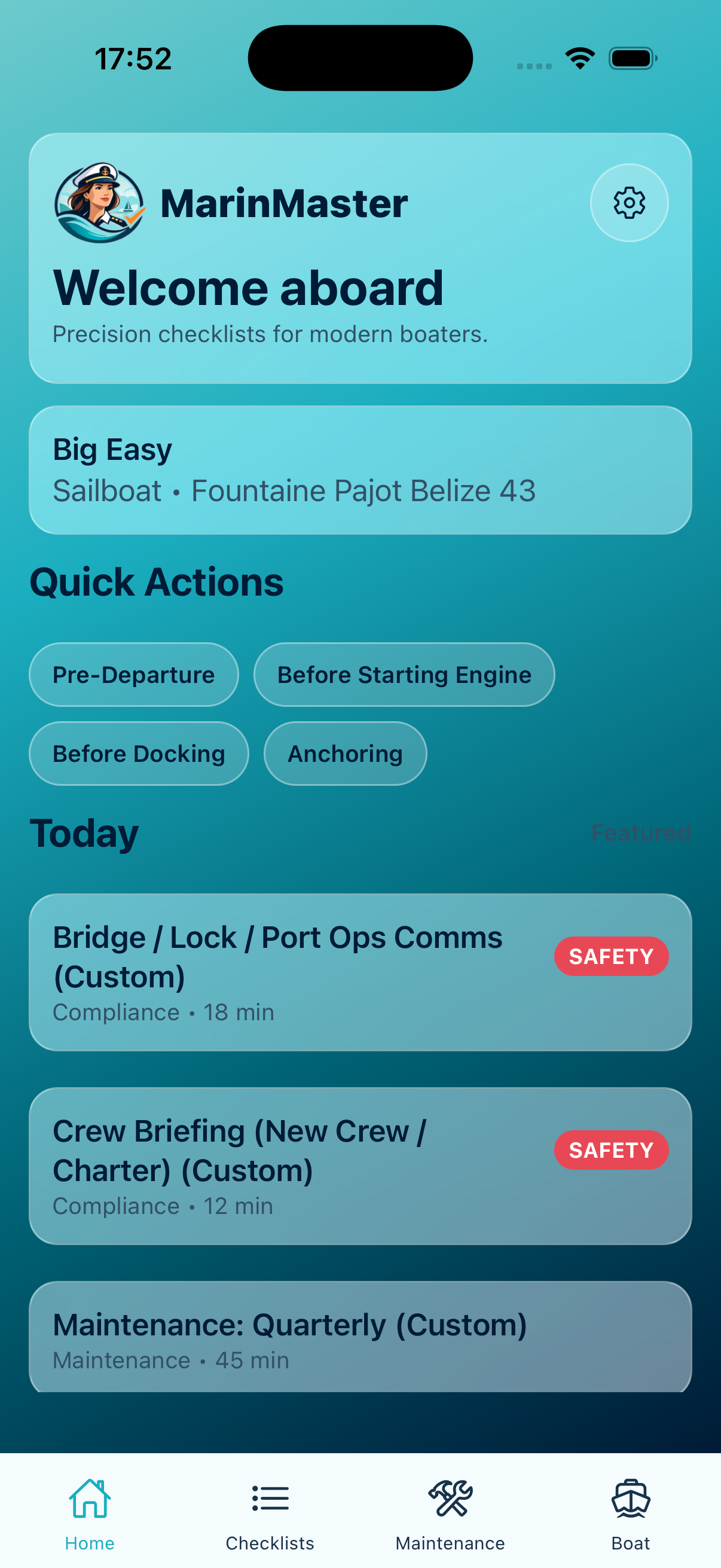Tap the SAFETY badge on Crew Briefing
The width and height of the screenshot is (721, 1568).
coord(612,1150)
